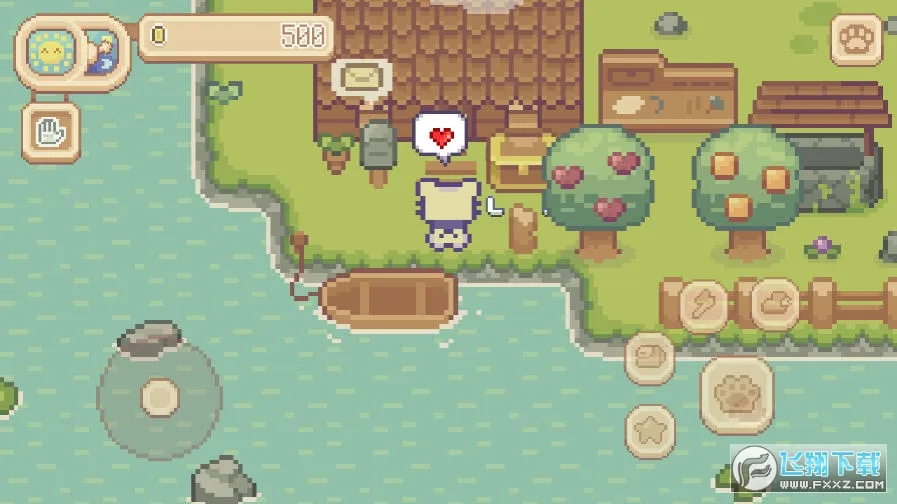Tap the lightning bolt button
Image resolution: width=897 pixels, height=504 pixels.
tap(705, 302)
